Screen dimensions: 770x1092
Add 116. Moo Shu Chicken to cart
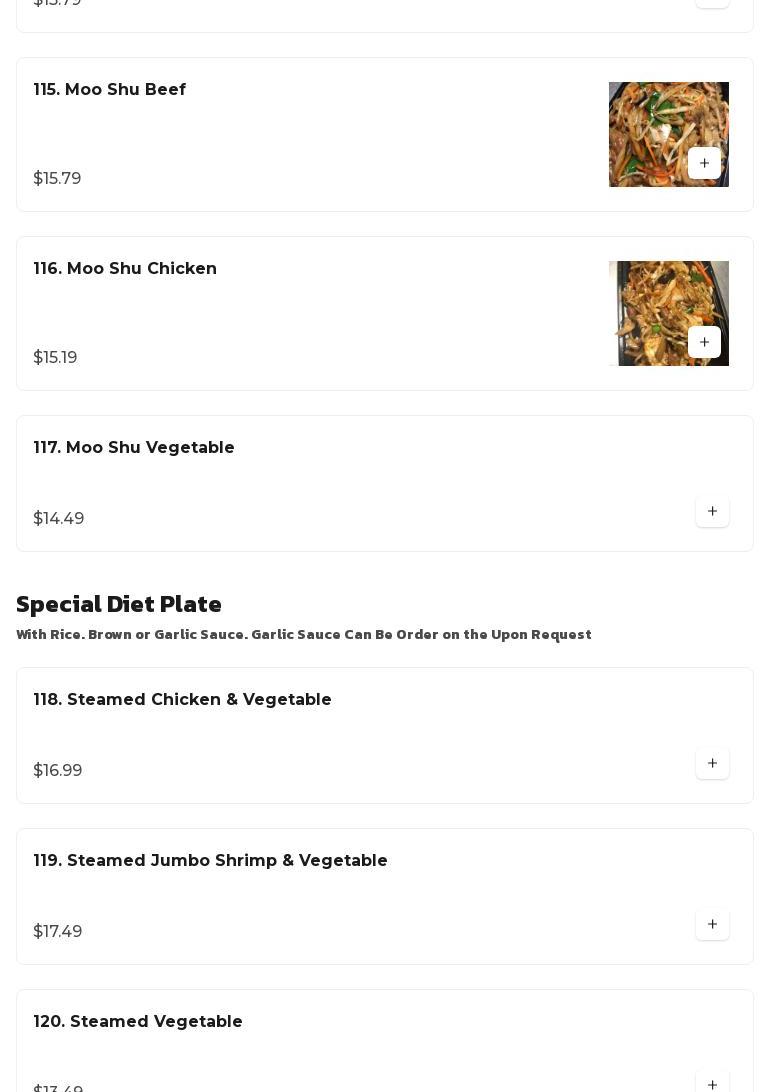click(x=704, y=342)
